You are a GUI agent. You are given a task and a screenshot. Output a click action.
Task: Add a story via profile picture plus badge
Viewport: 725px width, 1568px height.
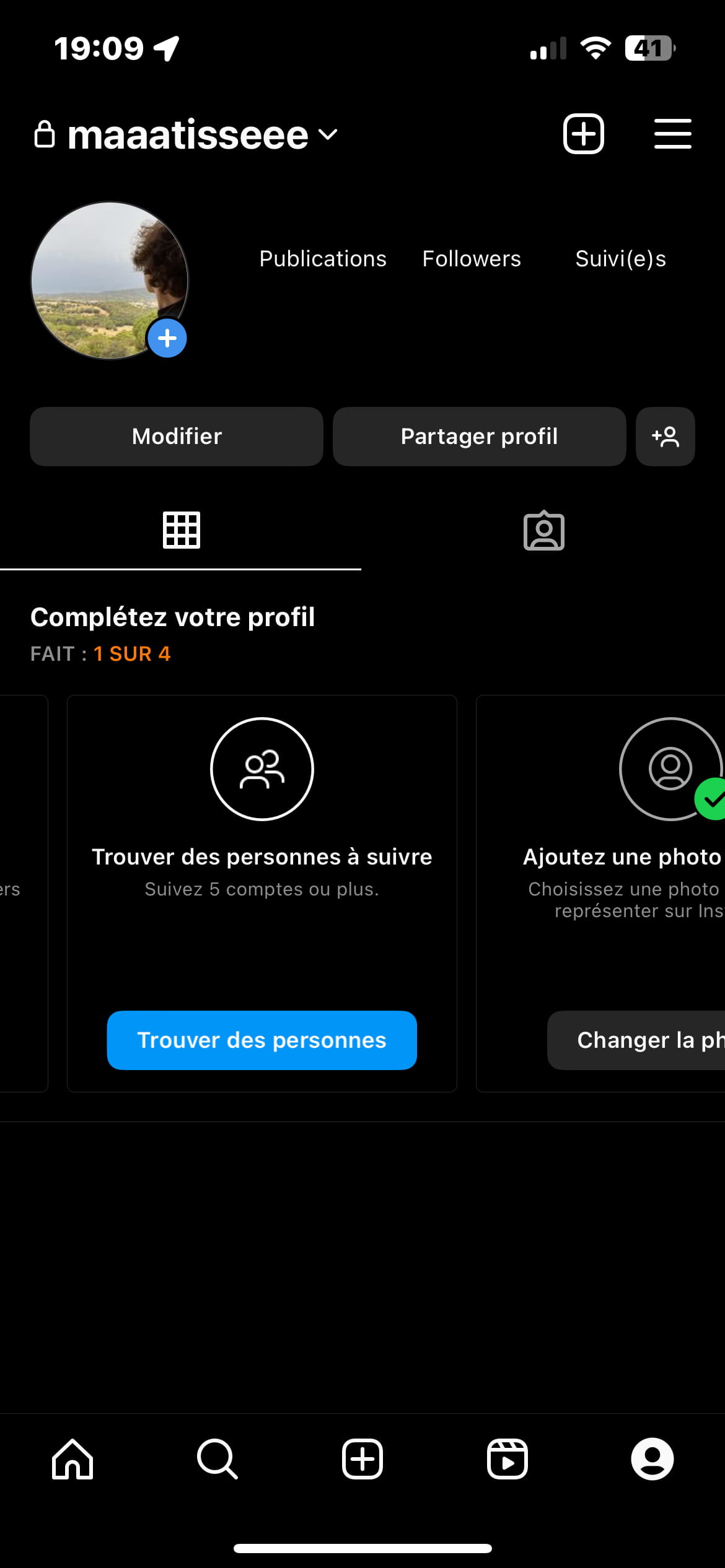167,338
